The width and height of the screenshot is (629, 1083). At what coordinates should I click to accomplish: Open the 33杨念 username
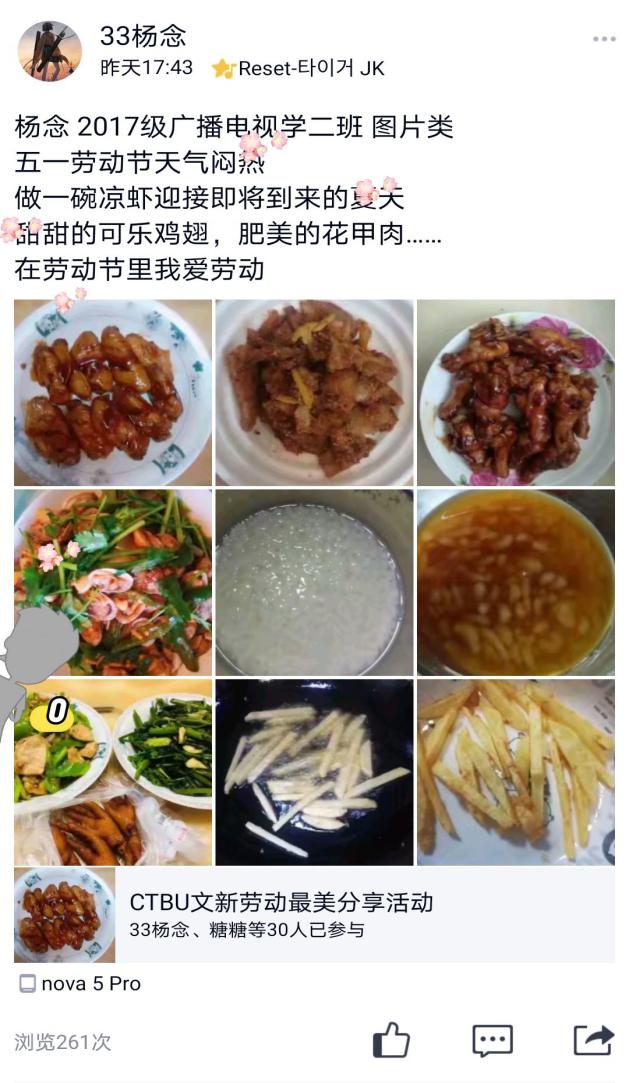[x=143, y=36]
